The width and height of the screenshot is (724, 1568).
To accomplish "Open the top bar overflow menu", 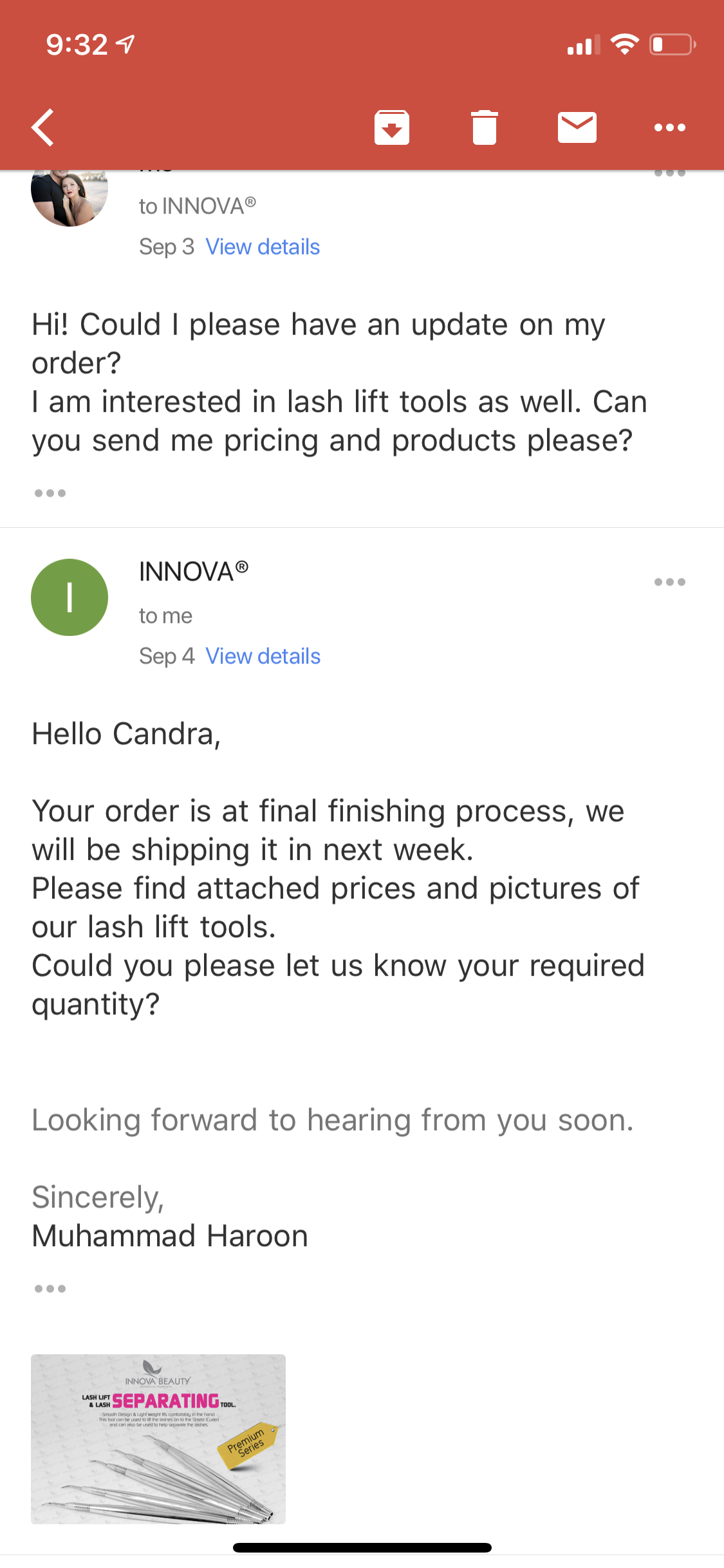I will pos(670,127).
